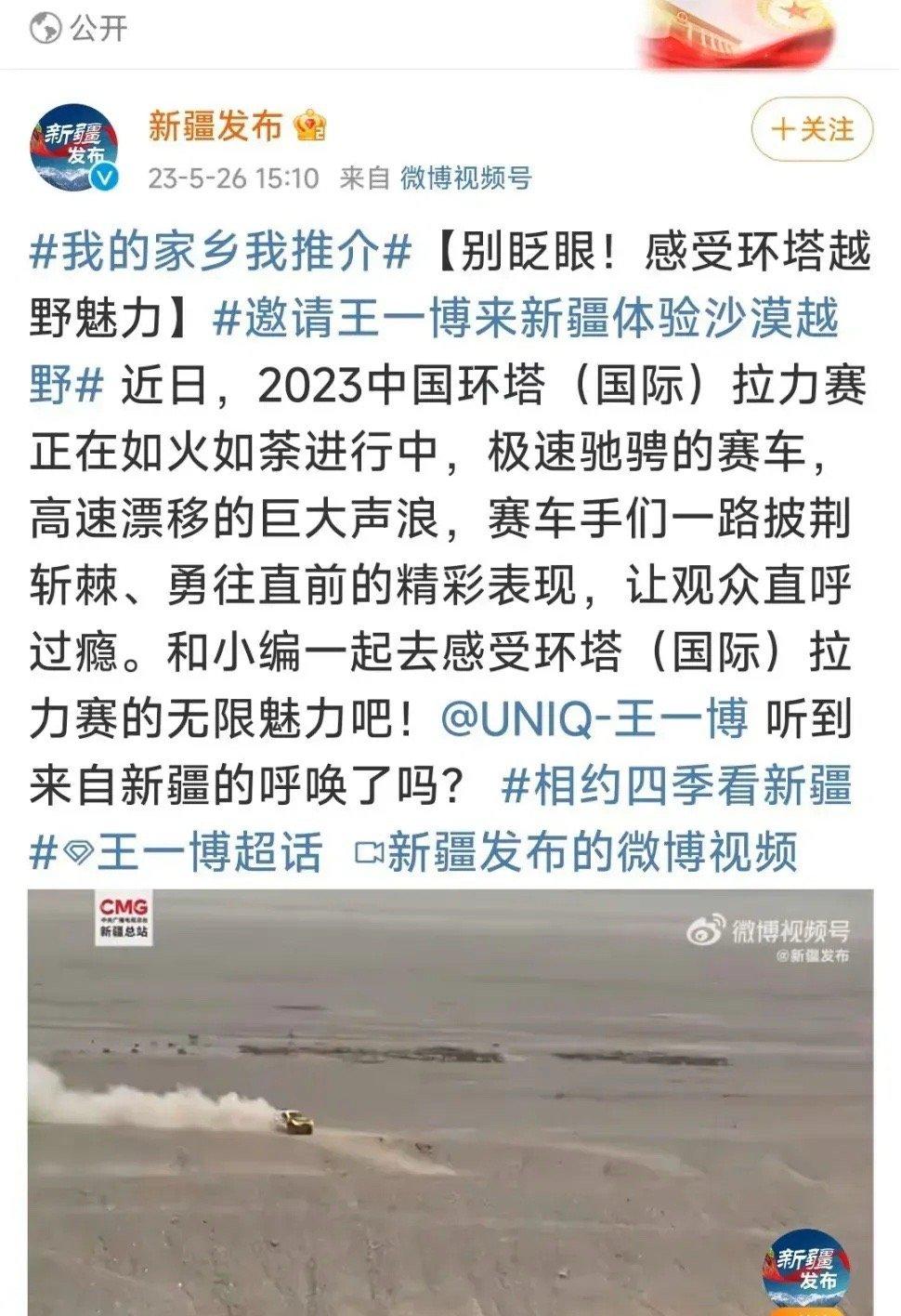Open the @UNIQ-王一博 mention
Viewport: 901px width, 1316px height.
594,718
